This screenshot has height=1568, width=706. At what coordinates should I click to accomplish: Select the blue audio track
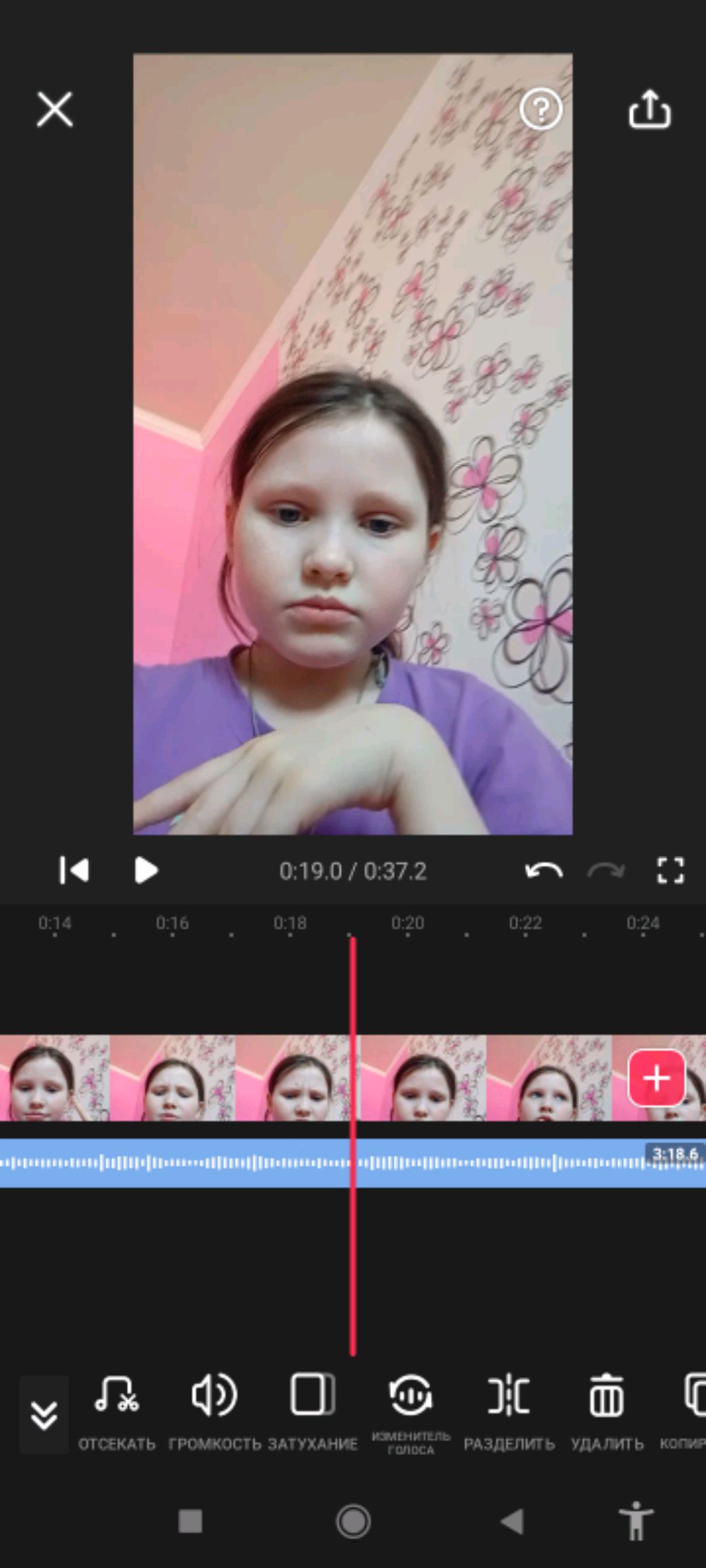pyautogui.click(x=207, y=1163)
